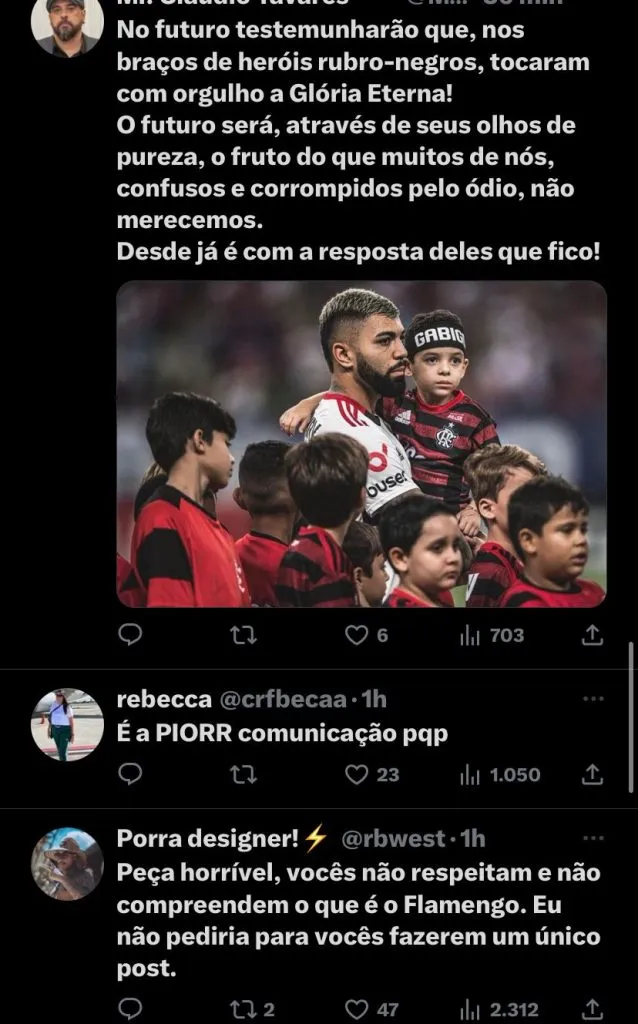This screenshot has width=638, height=1024.
Task: Reply to rebecca's tweet
Action: [130, 774]
